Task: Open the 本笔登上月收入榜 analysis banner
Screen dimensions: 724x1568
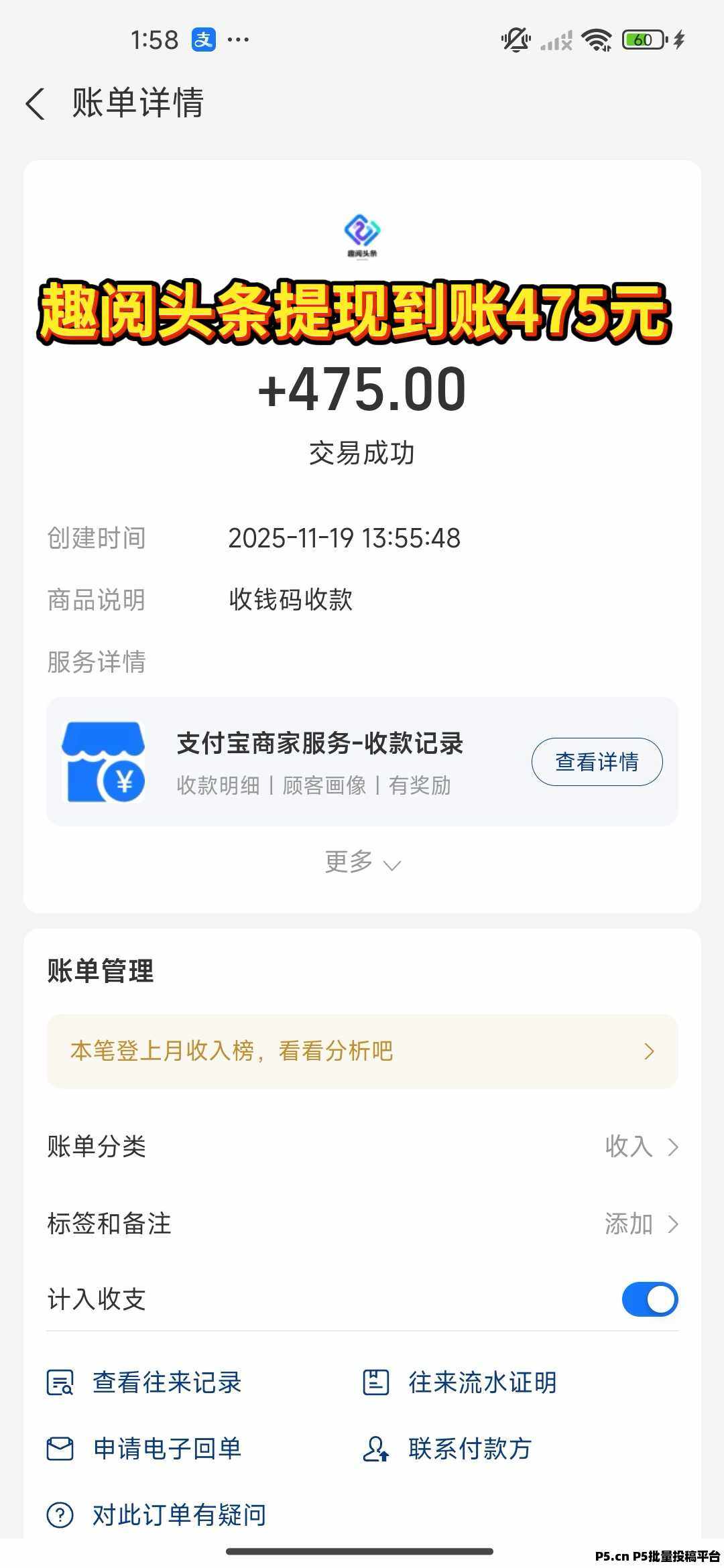Action: point(362,1051)
